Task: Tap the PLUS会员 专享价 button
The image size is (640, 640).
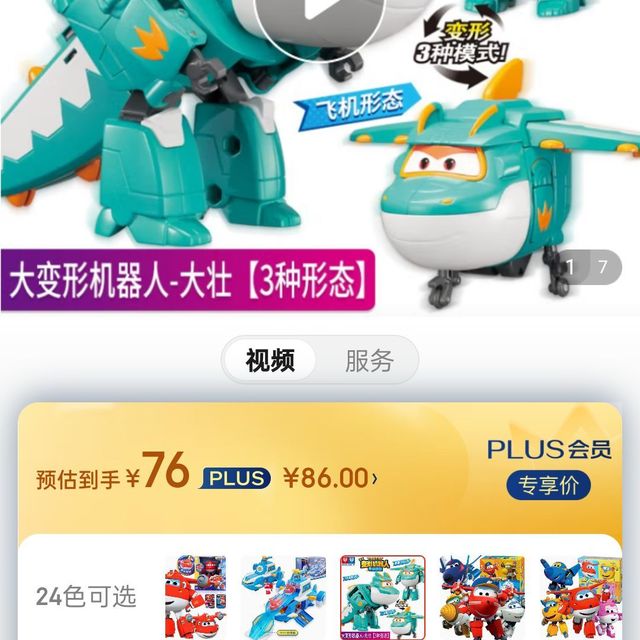Action: 548,486
